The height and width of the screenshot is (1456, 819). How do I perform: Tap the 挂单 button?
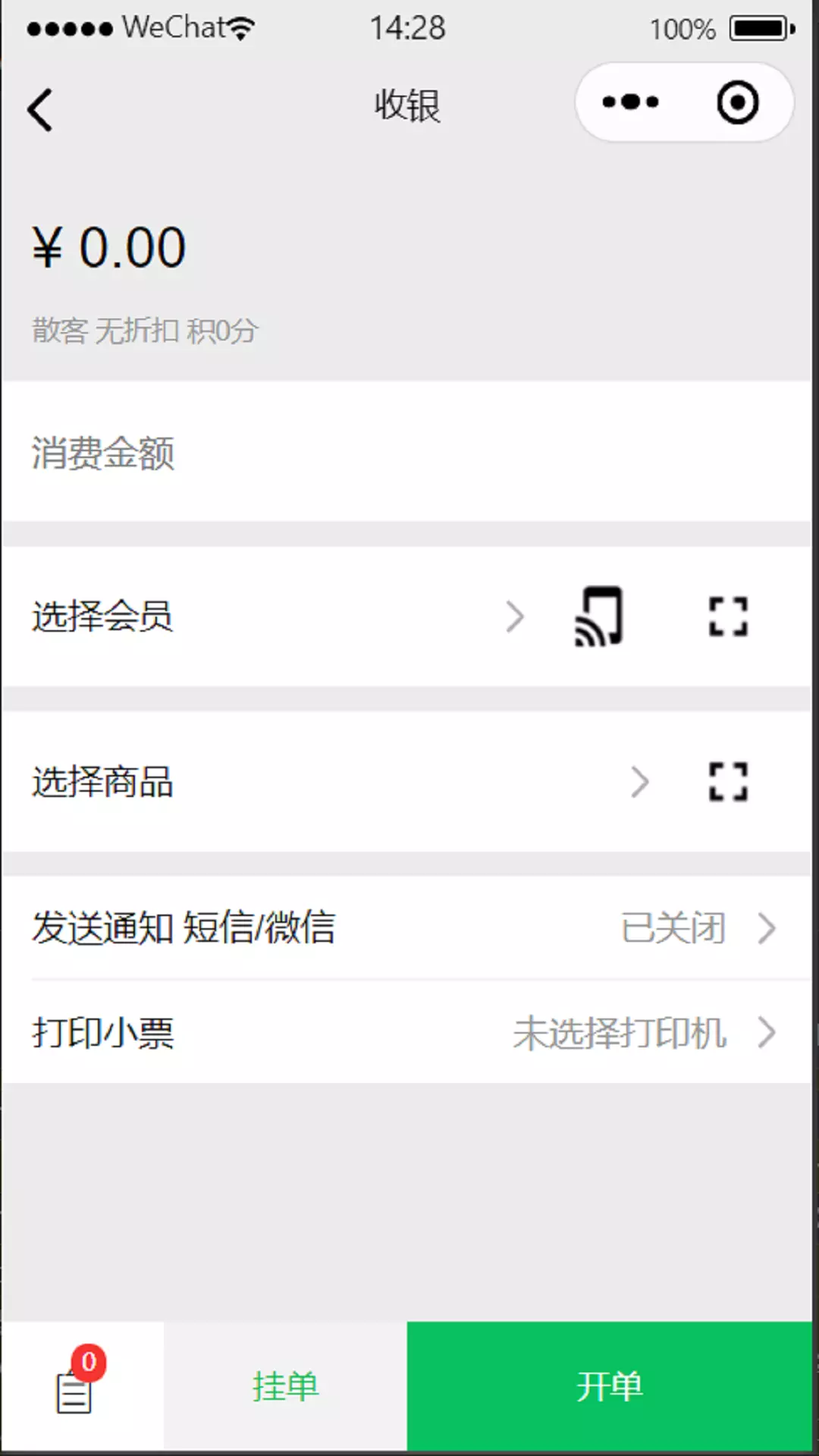pos(285,1385)
